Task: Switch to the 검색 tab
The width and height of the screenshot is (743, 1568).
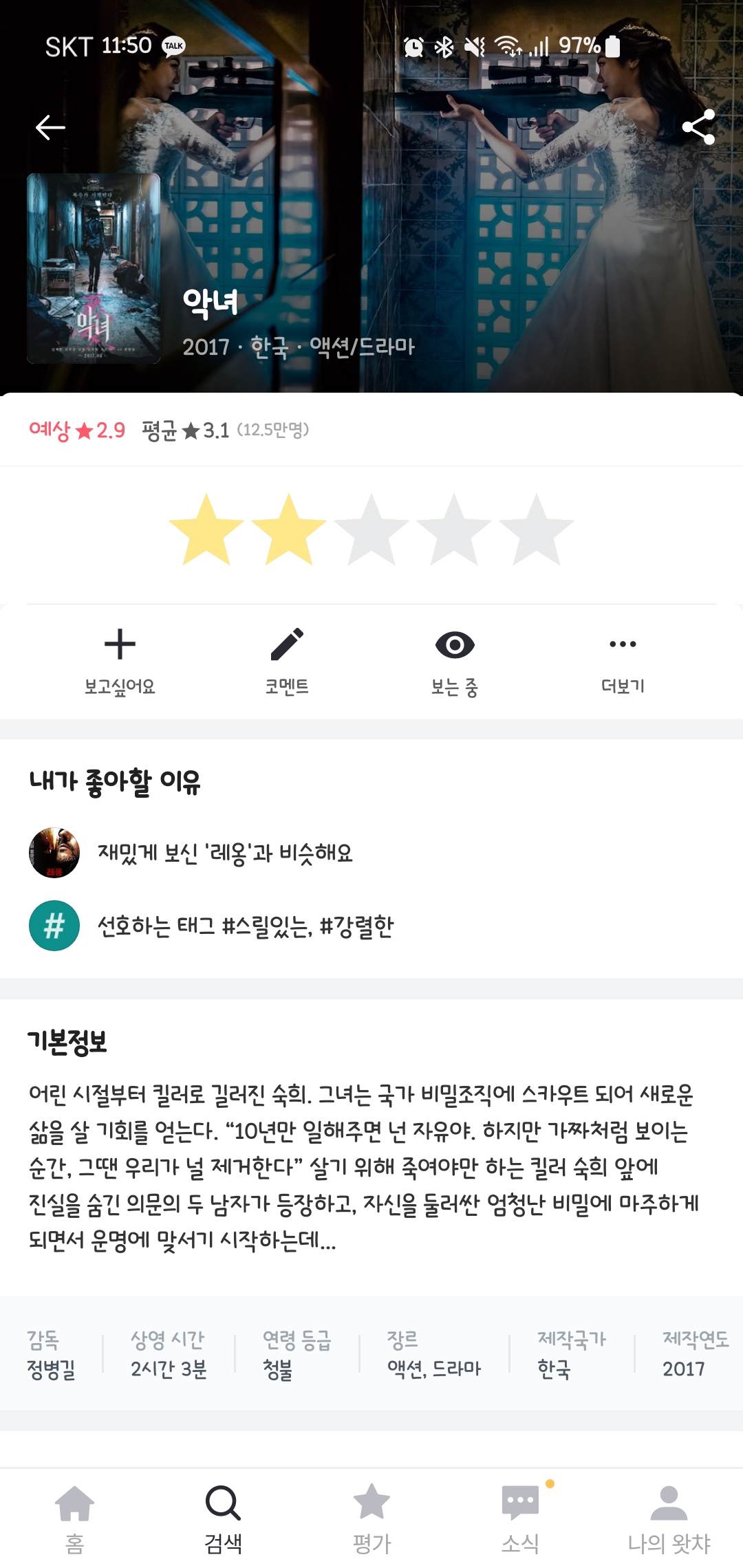Action: (223, 1518)
